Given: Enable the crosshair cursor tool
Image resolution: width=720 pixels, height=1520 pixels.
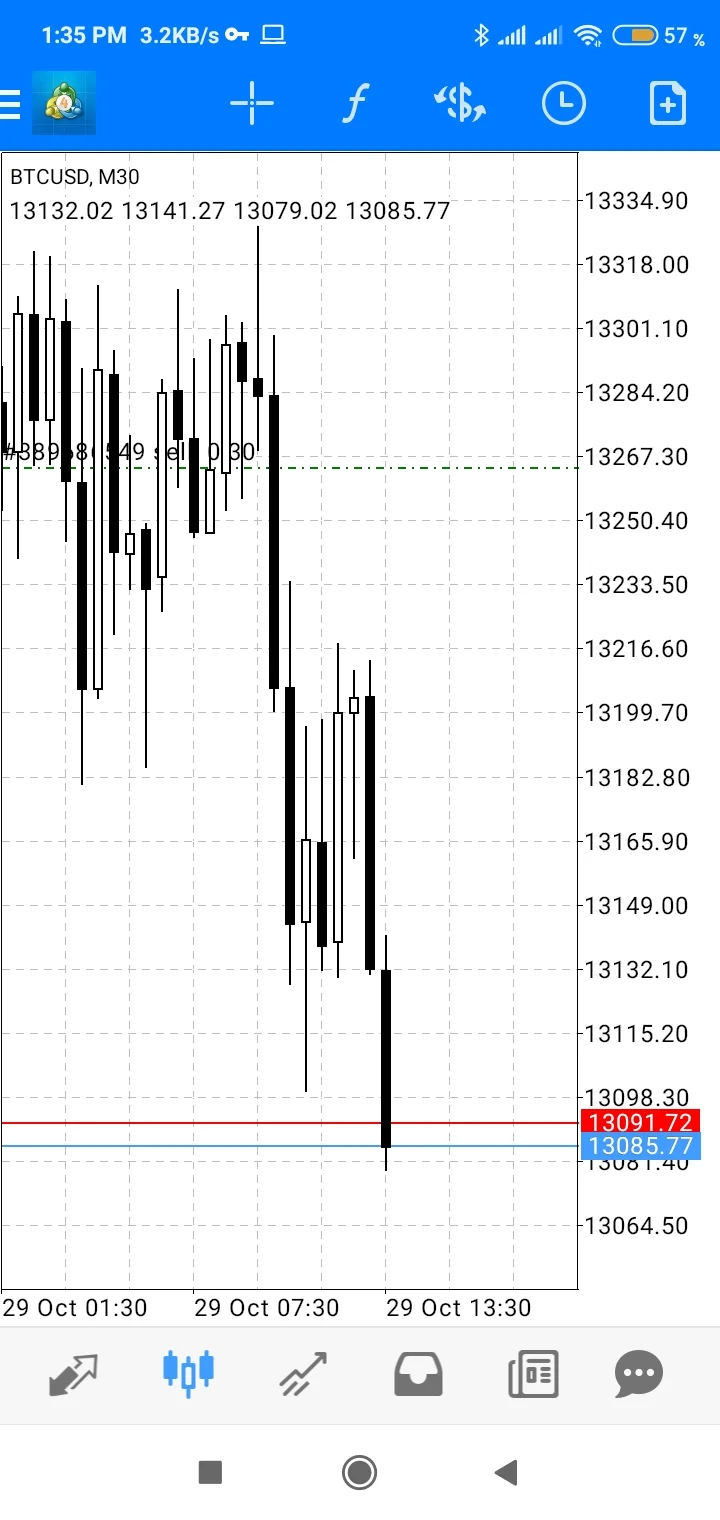Looking at the screenshot, I should [x=252, y=103].
